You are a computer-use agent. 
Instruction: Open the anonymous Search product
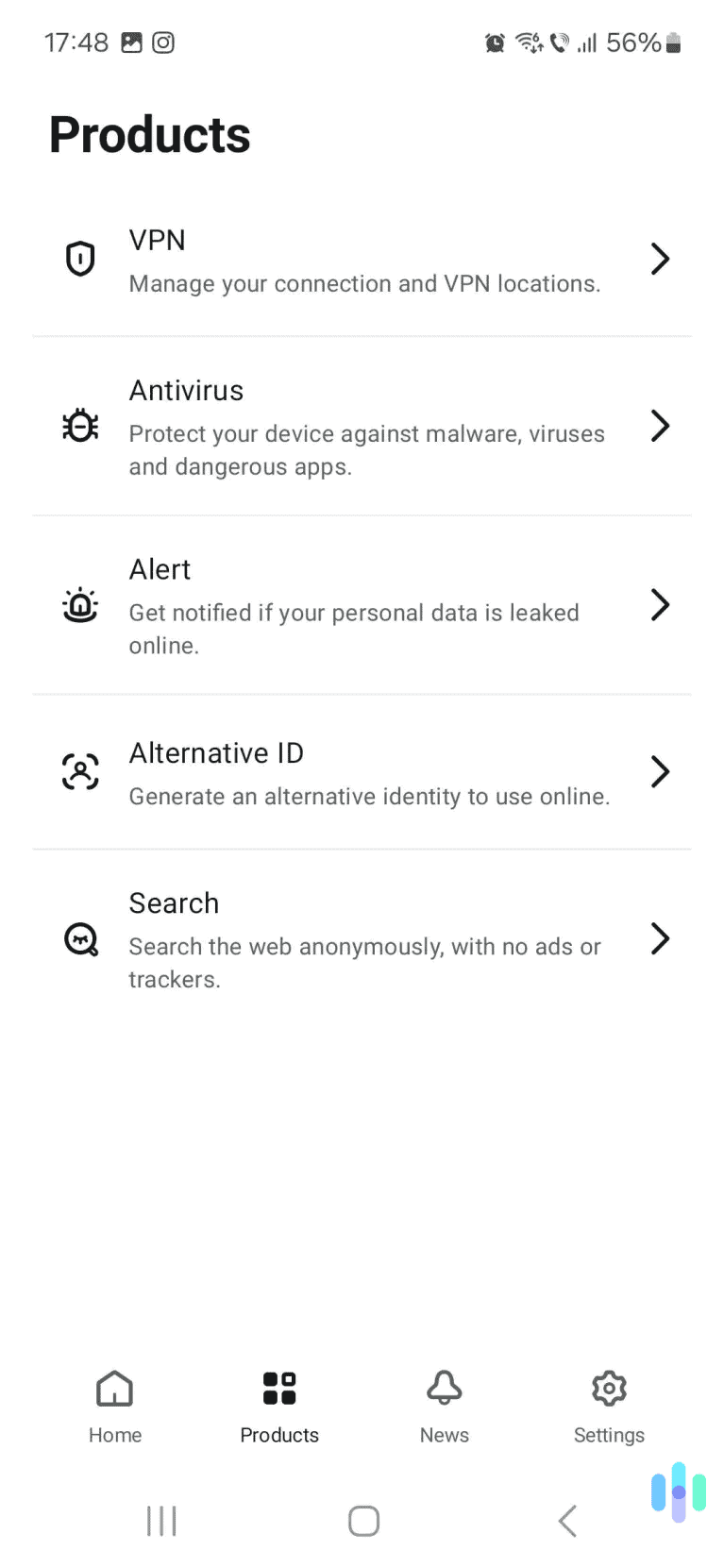click(x=362, y=939)
